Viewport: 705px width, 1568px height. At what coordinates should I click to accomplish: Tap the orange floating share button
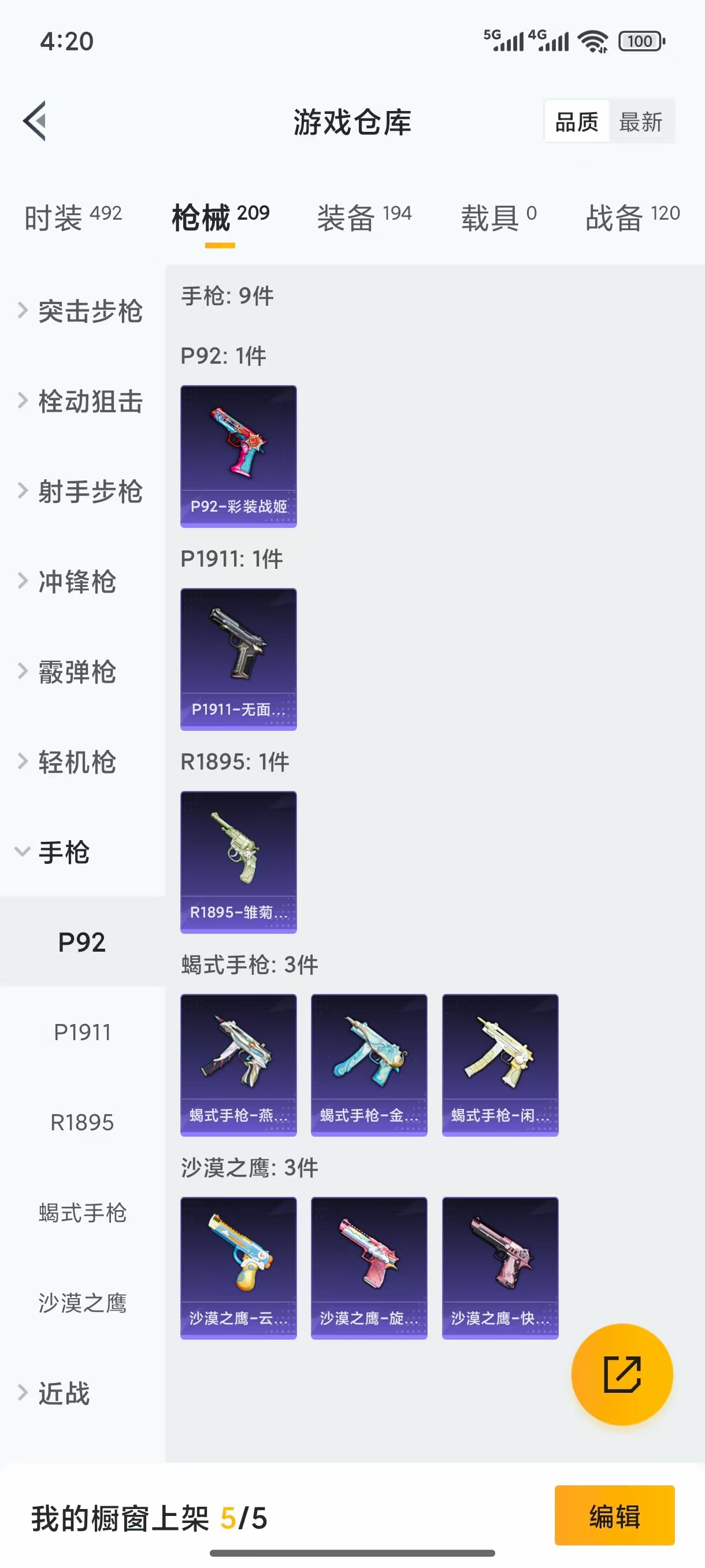(x=622, y=1374)
